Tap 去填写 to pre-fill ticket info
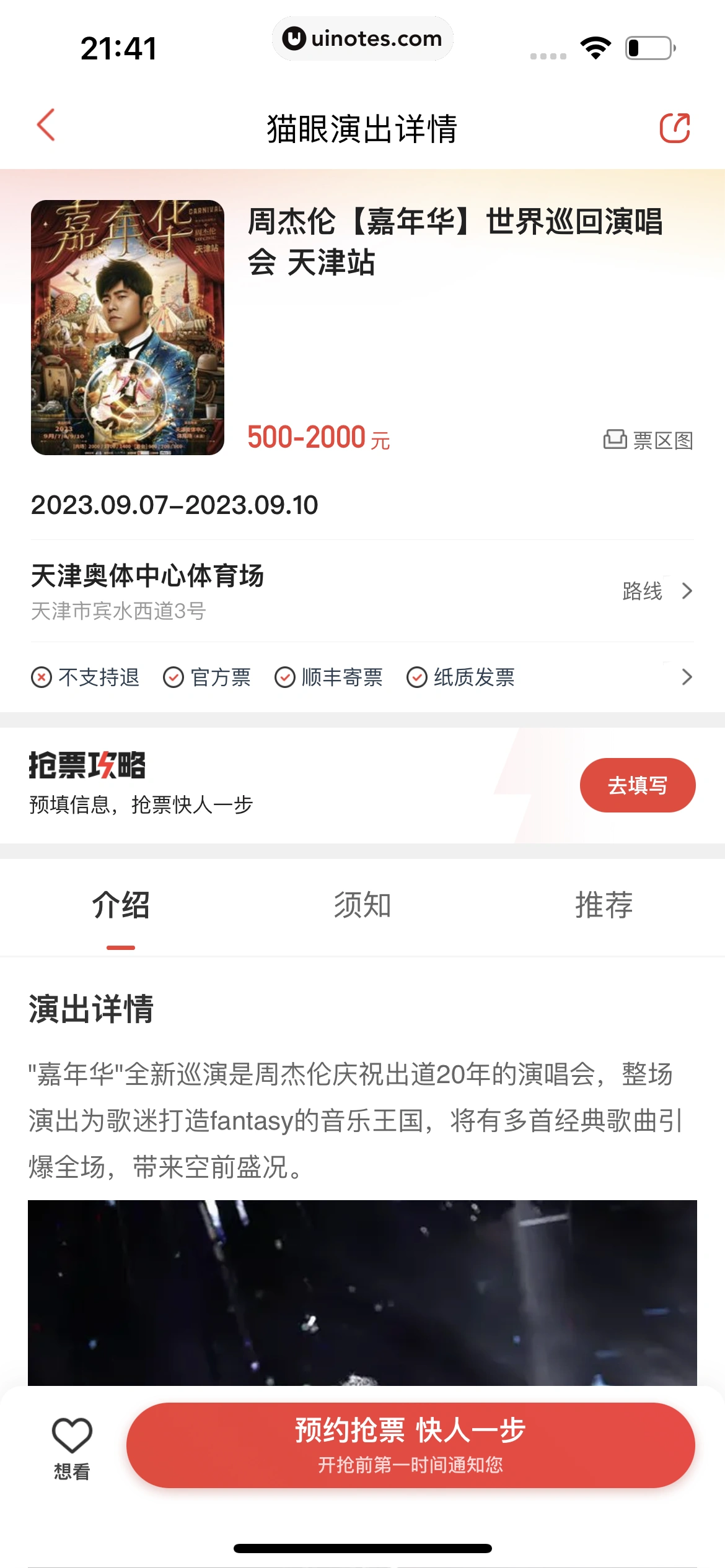 (637, 785)
